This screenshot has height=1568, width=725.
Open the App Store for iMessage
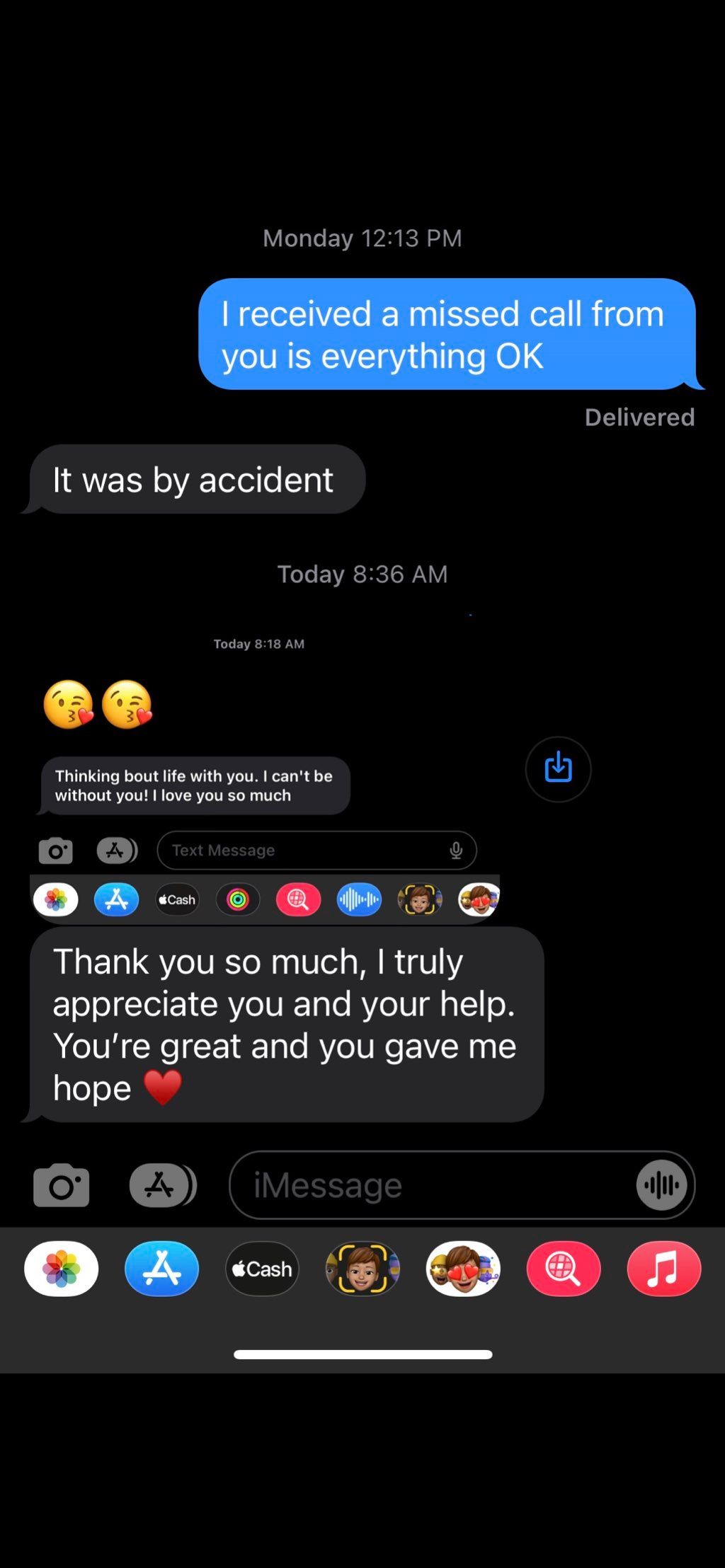click(x=162, y=1269)
